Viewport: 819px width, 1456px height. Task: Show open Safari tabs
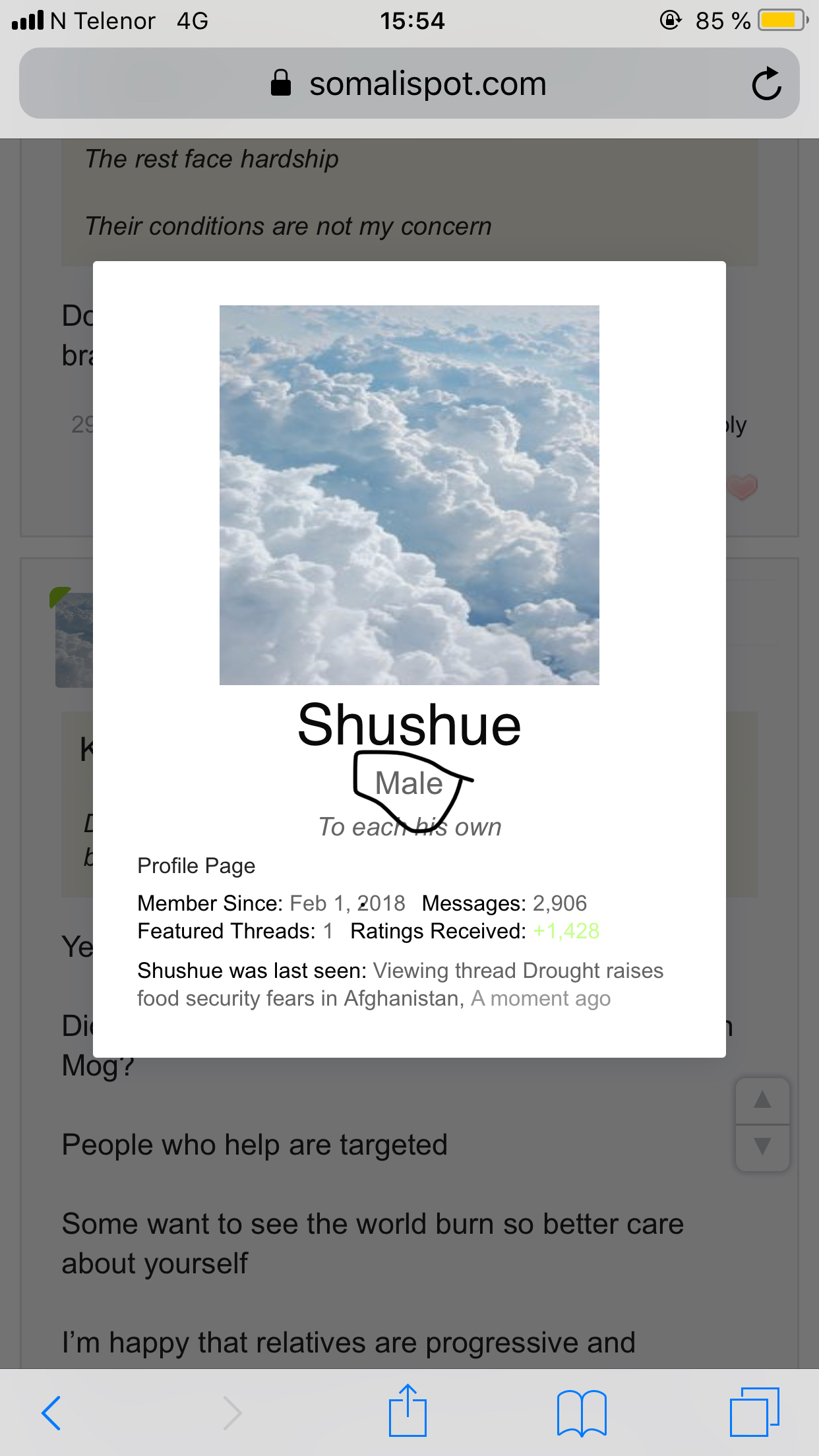point(754,1412)
